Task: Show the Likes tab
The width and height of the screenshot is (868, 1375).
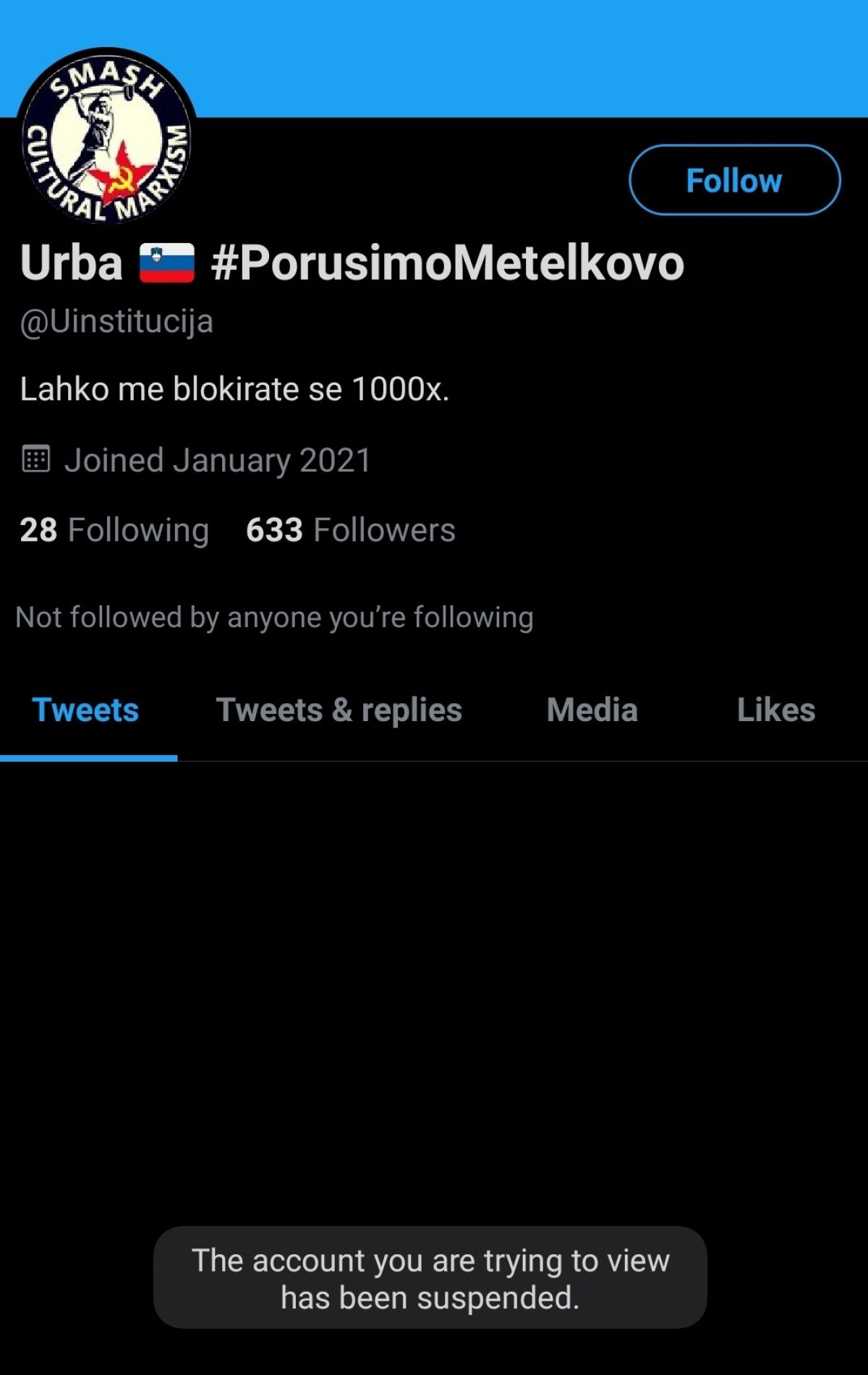Action: [775, 710]
